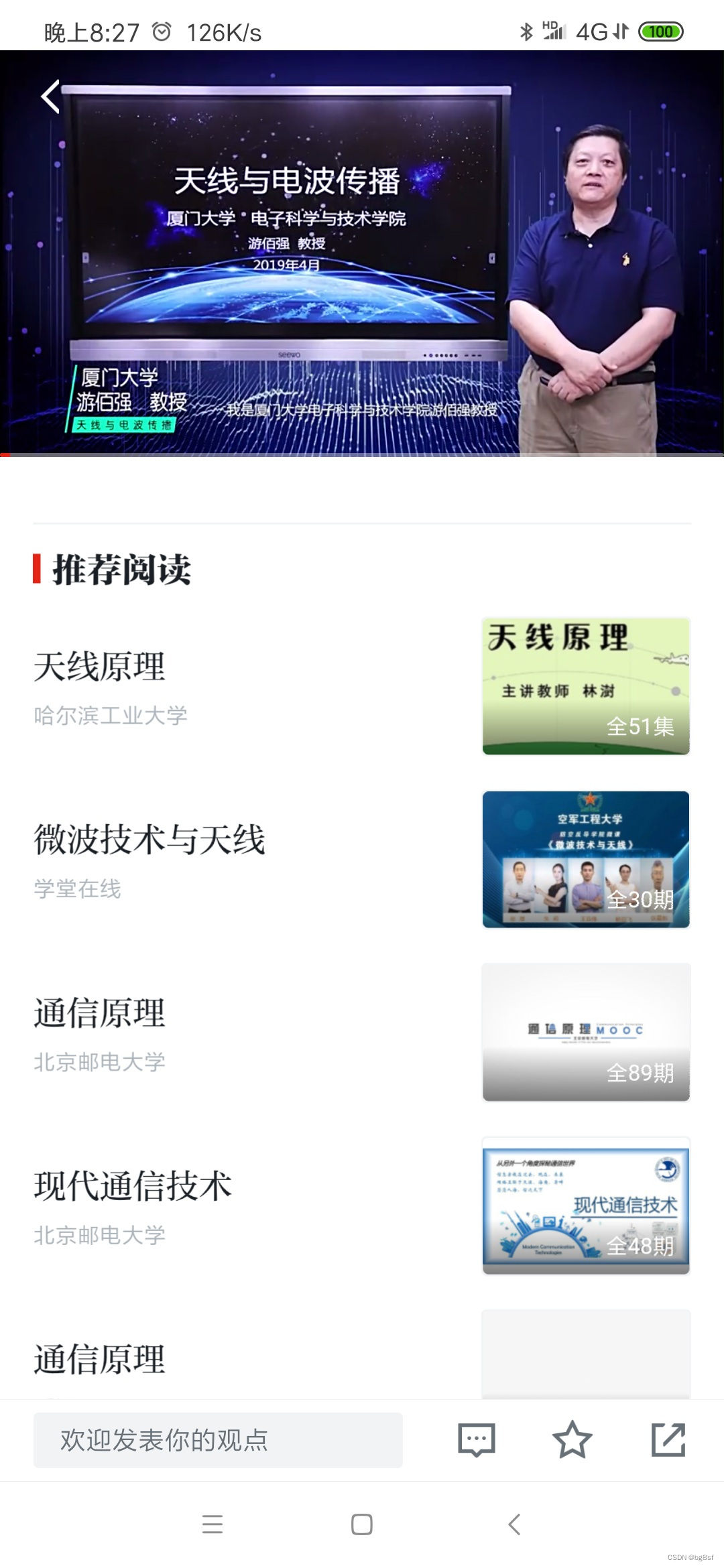Tap the second 通信原理 entry at bottom

[x=101, y=1360]
